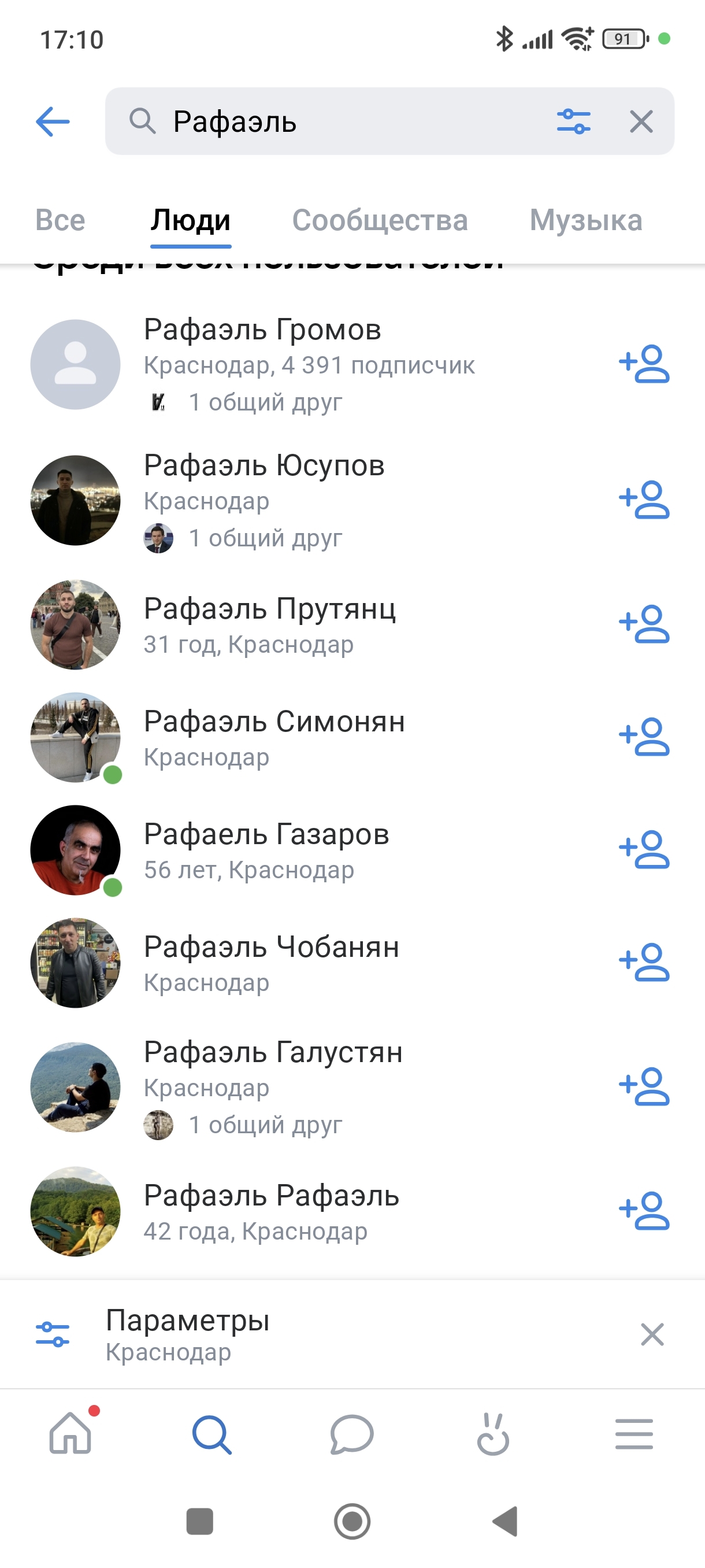
Task: Go back using the blue arrow
Action: point(53,122)
